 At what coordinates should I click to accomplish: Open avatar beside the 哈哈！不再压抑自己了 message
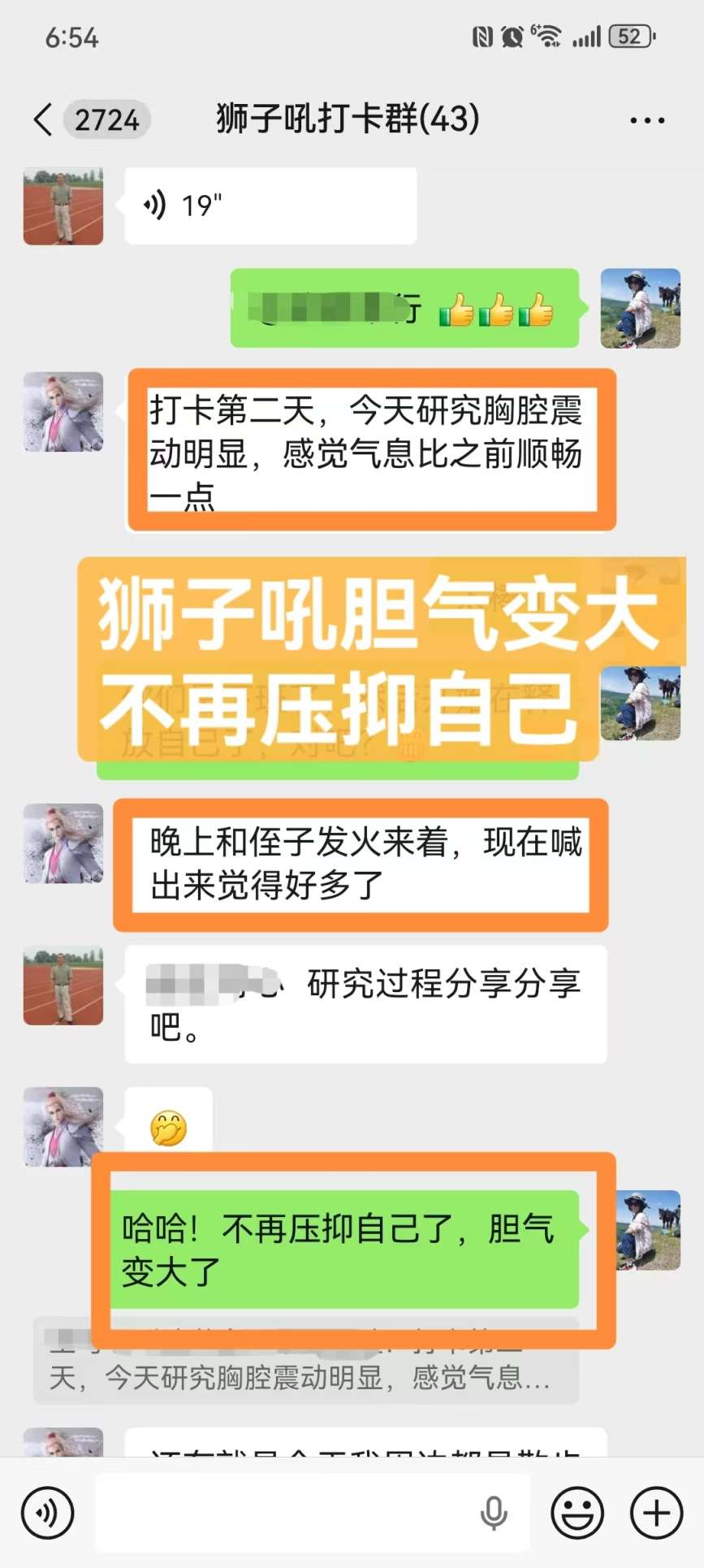click(x=648, y=1230)
